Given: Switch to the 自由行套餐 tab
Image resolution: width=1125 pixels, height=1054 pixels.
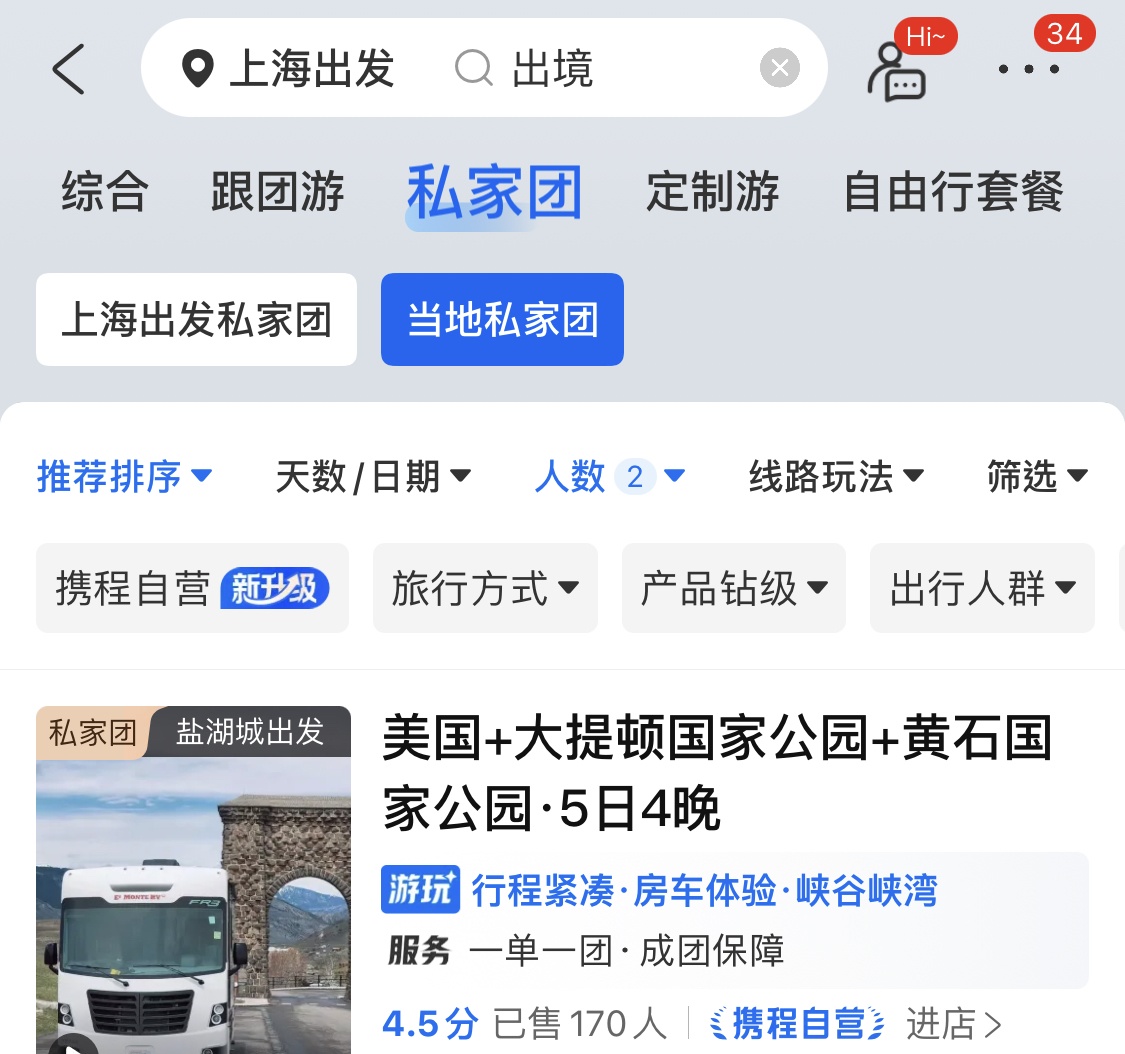Looking at the screenshot, I should click(953, 191).
